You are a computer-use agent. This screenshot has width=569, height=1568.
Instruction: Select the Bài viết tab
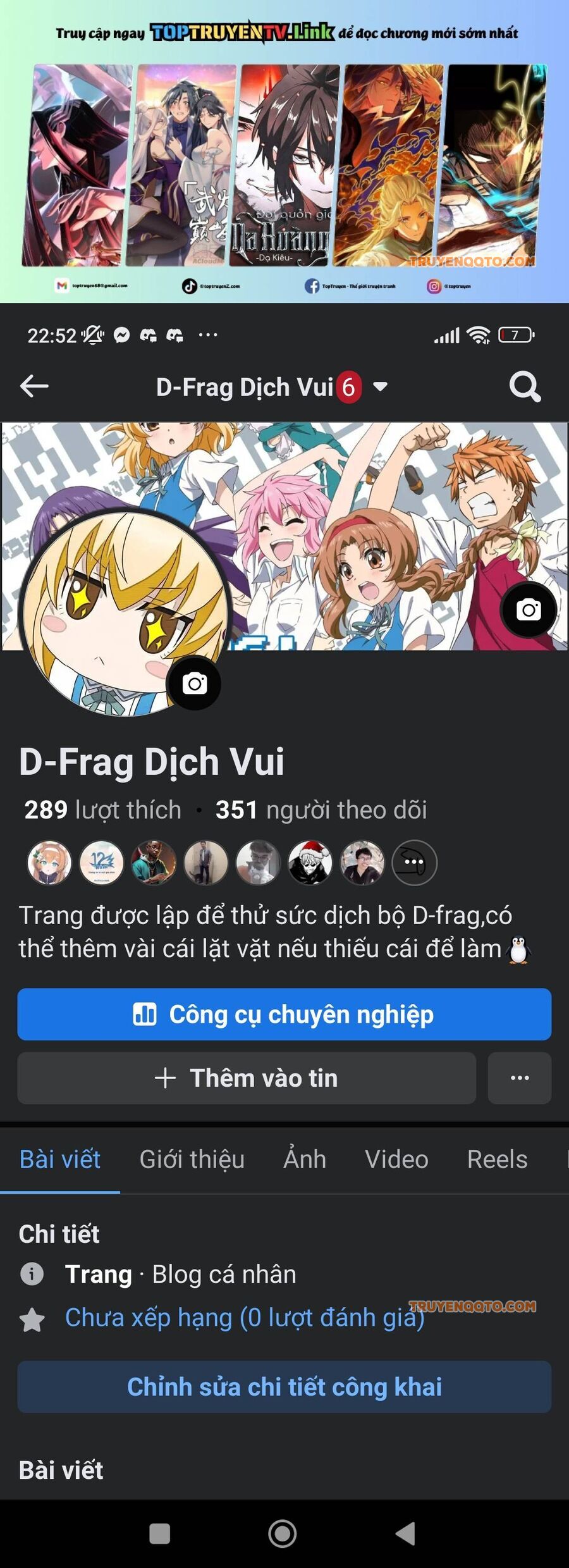pyautogui.click(x=60, y=1159)
